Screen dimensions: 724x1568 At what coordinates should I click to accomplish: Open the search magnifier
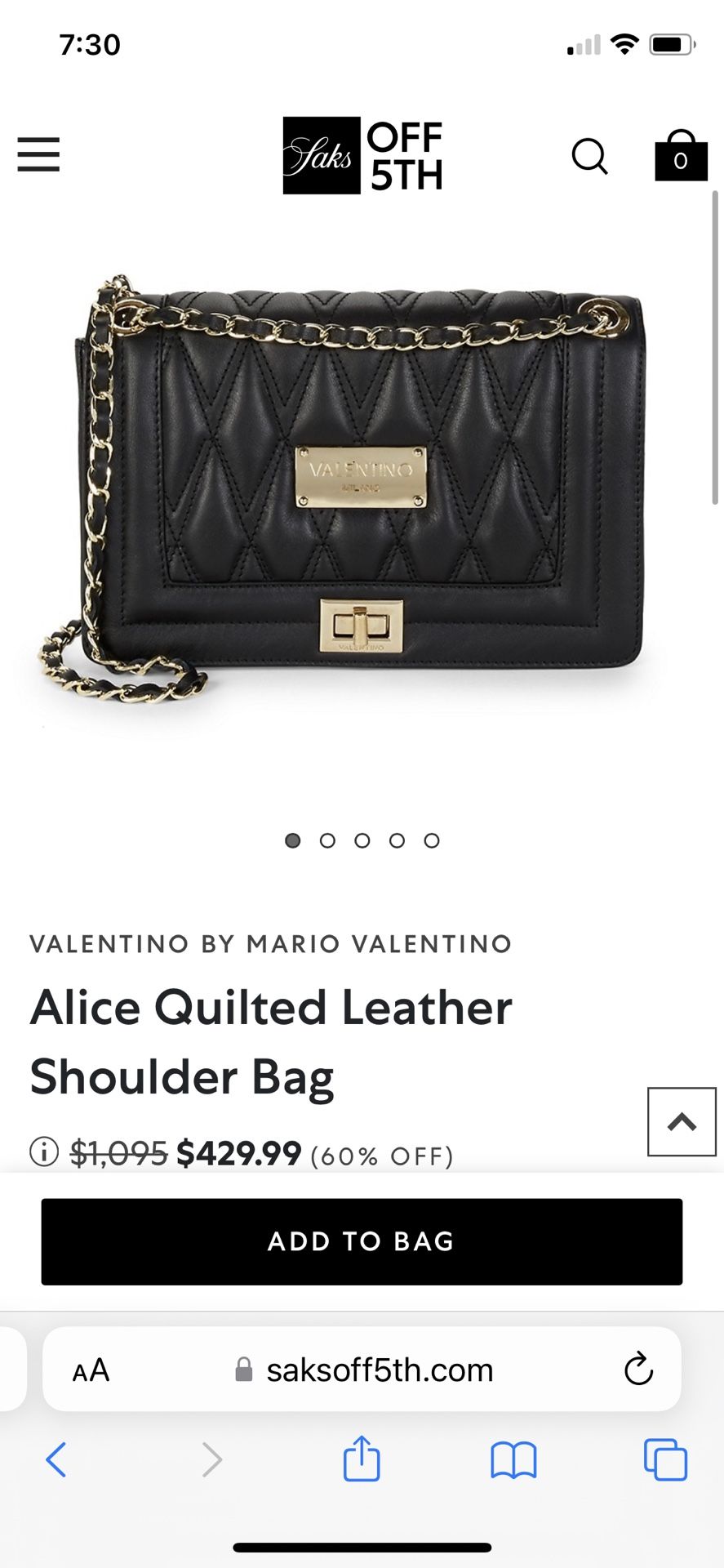(x=589, y=156)
